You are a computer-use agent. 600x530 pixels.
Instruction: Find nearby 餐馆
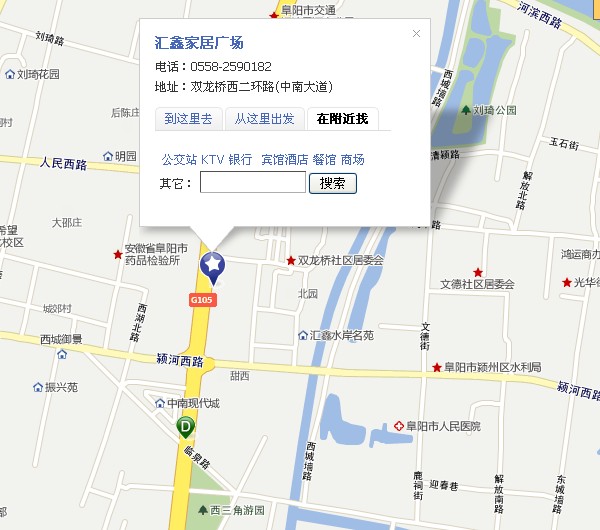click(x=324, y=160)
